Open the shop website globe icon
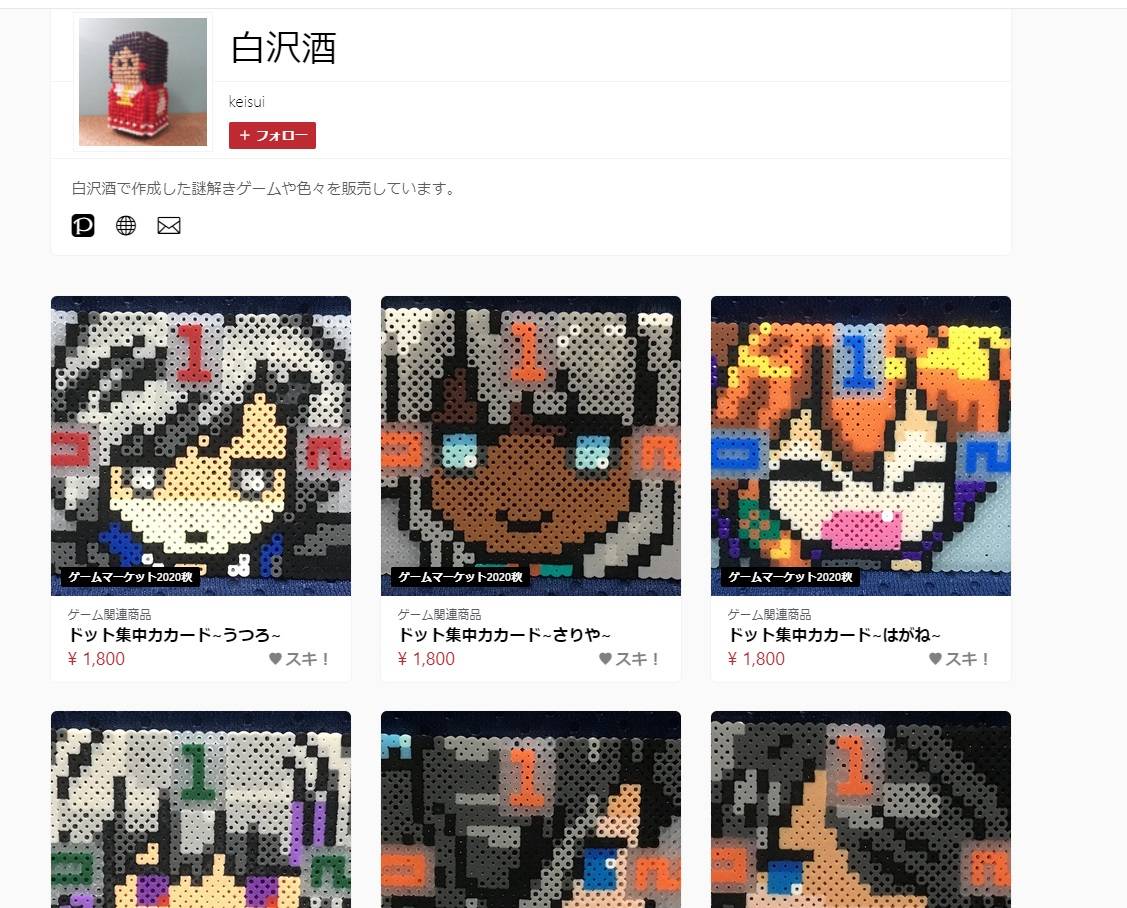Viewport: 1127px width, 908px height. [x=126, y=226]
